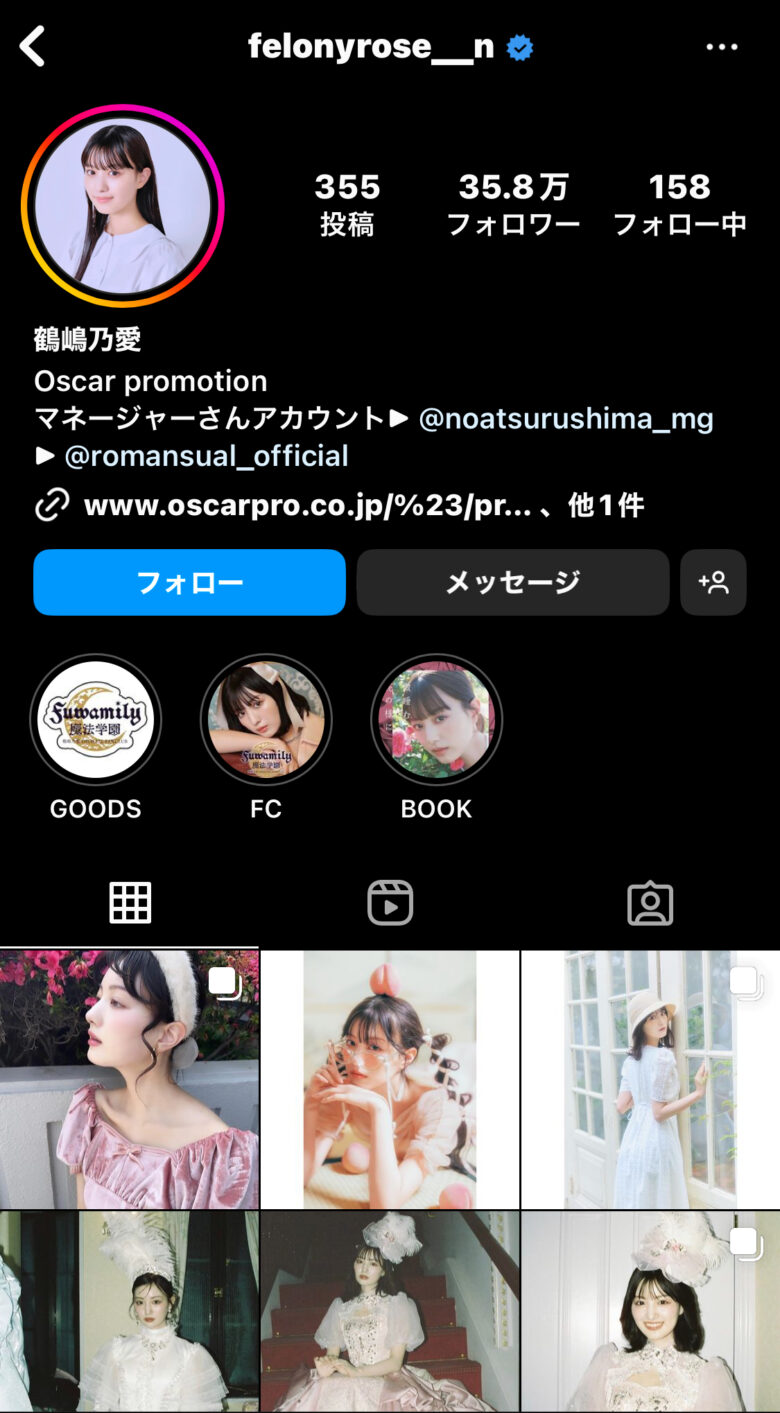The image size is (780, 1413).
Task: Open the BOOK story highlight
Action: [x=436, y=720]
